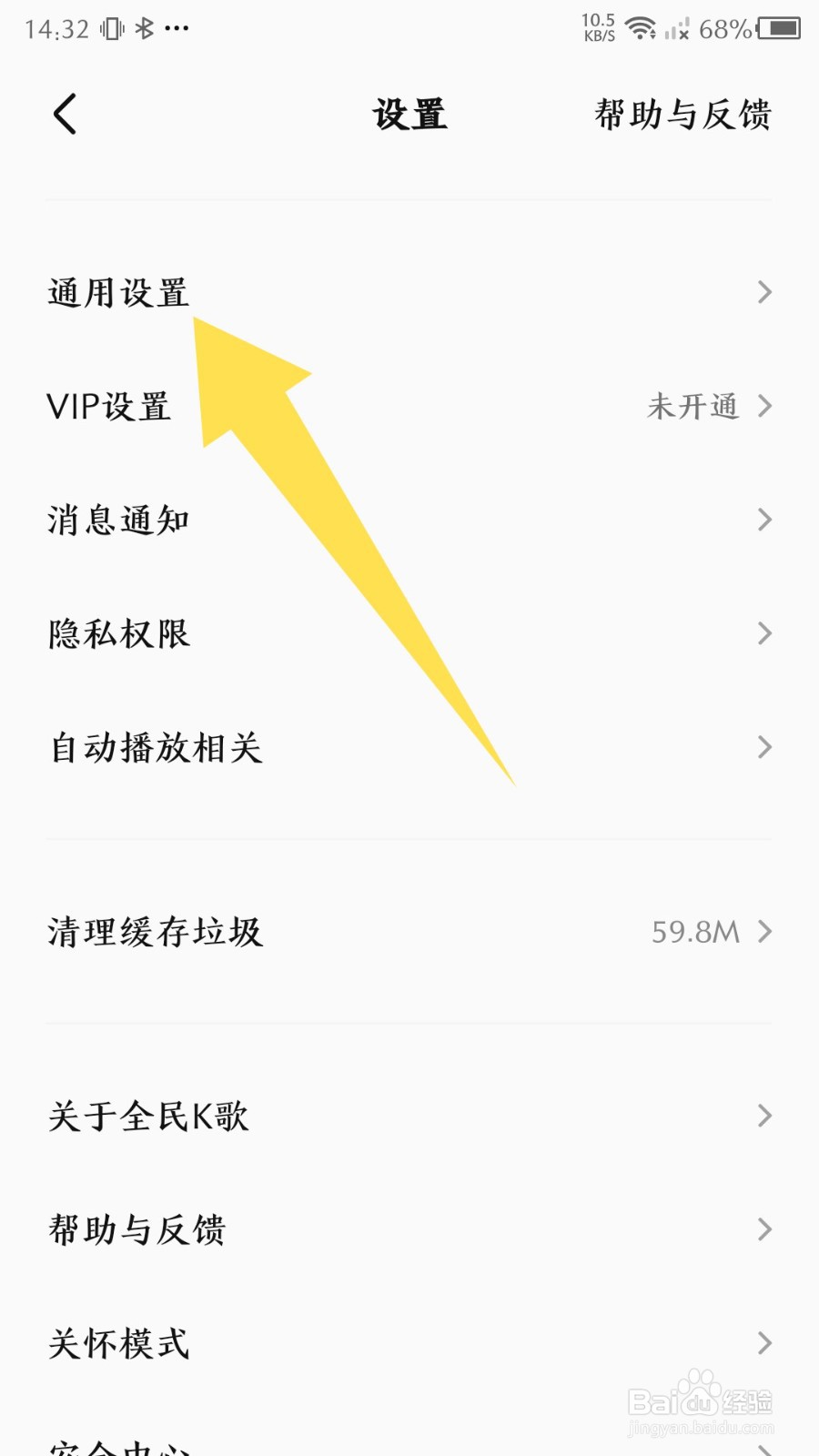Tap the 设置 title at screen top
Screen dimensions: 819x1456
[409, 116]
